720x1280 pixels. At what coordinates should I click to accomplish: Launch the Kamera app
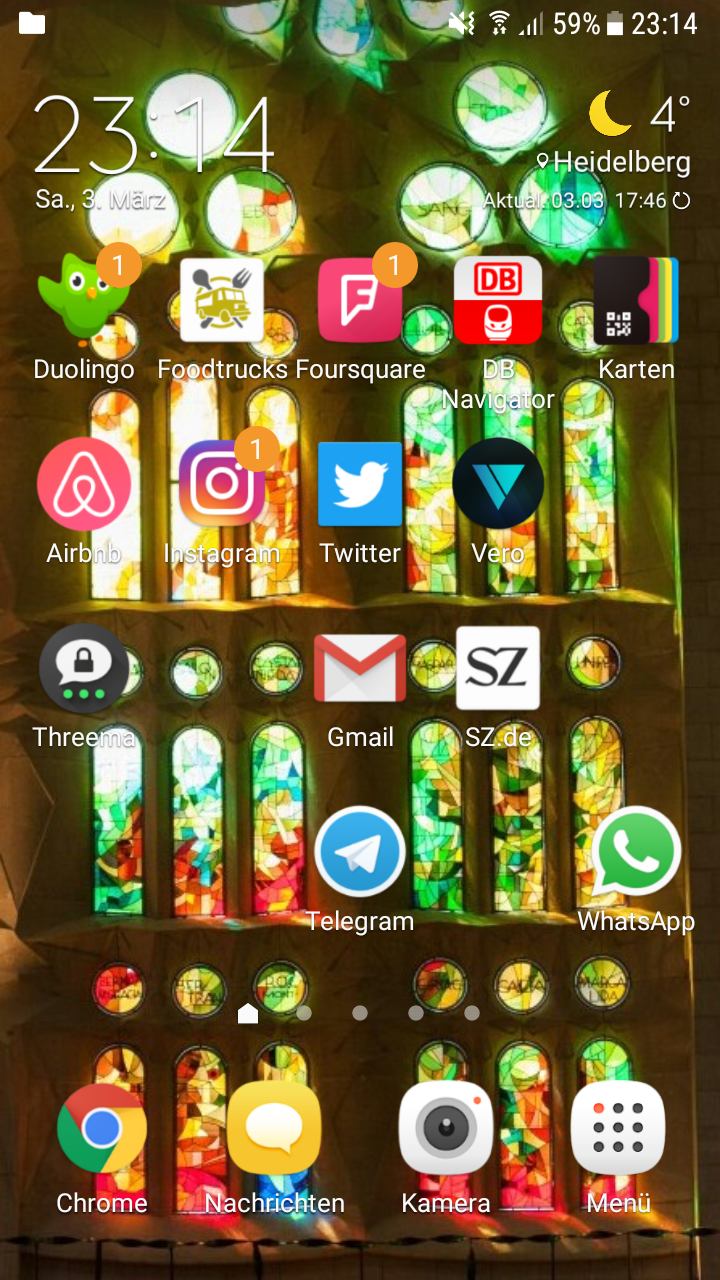tap(446, 1130)
